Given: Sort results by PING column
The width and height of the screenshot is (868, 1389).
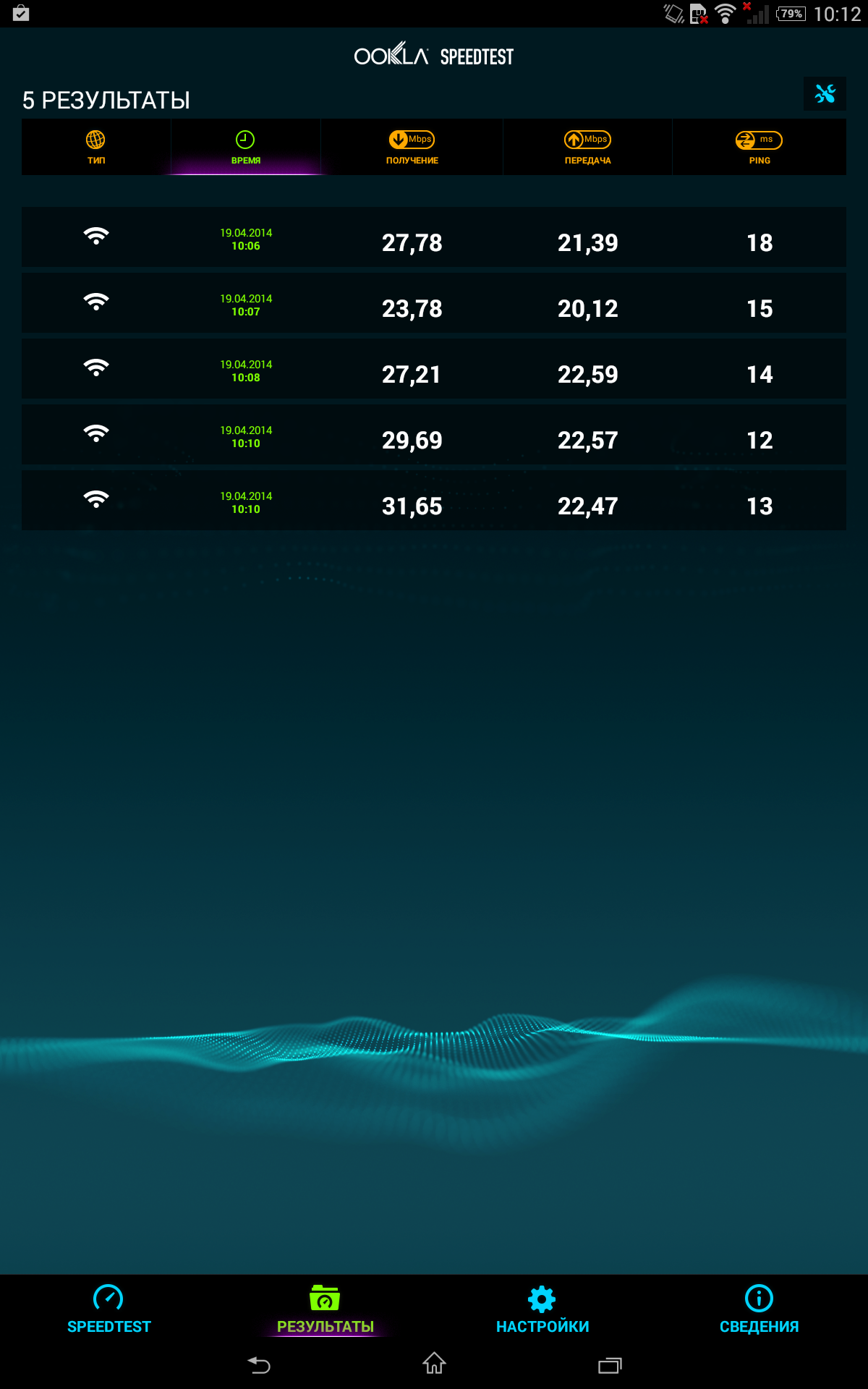Looking at the screenshot, I should pyautogui.click(x=759, y=148).
